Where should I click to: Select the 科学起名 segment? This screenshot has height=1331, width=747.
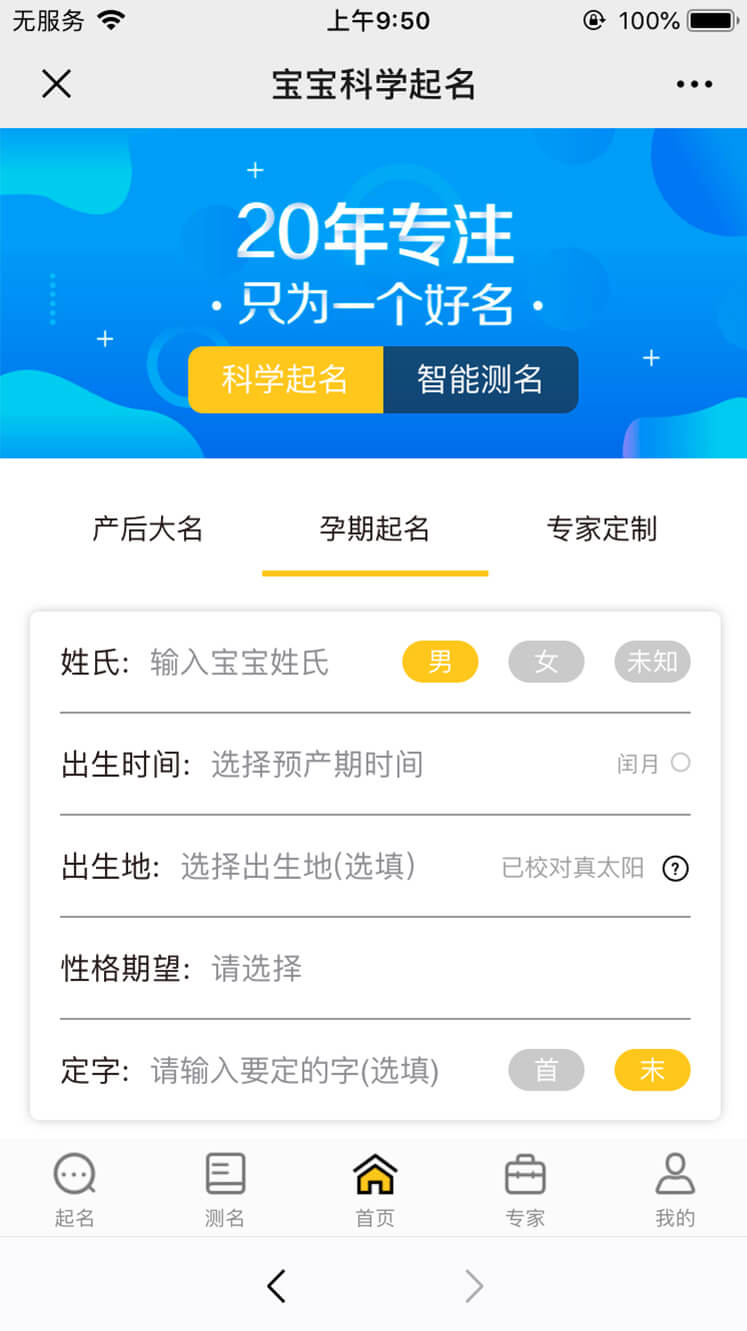click(285, 380)
